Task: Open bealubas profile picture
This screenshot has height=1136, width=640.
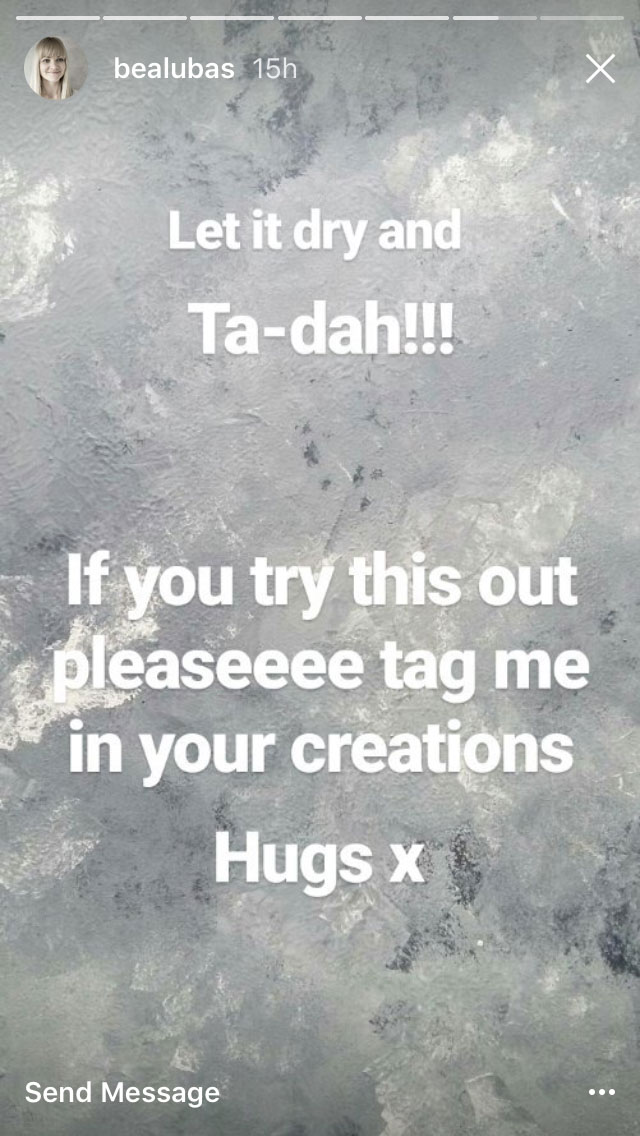Action: coord(55,68)
